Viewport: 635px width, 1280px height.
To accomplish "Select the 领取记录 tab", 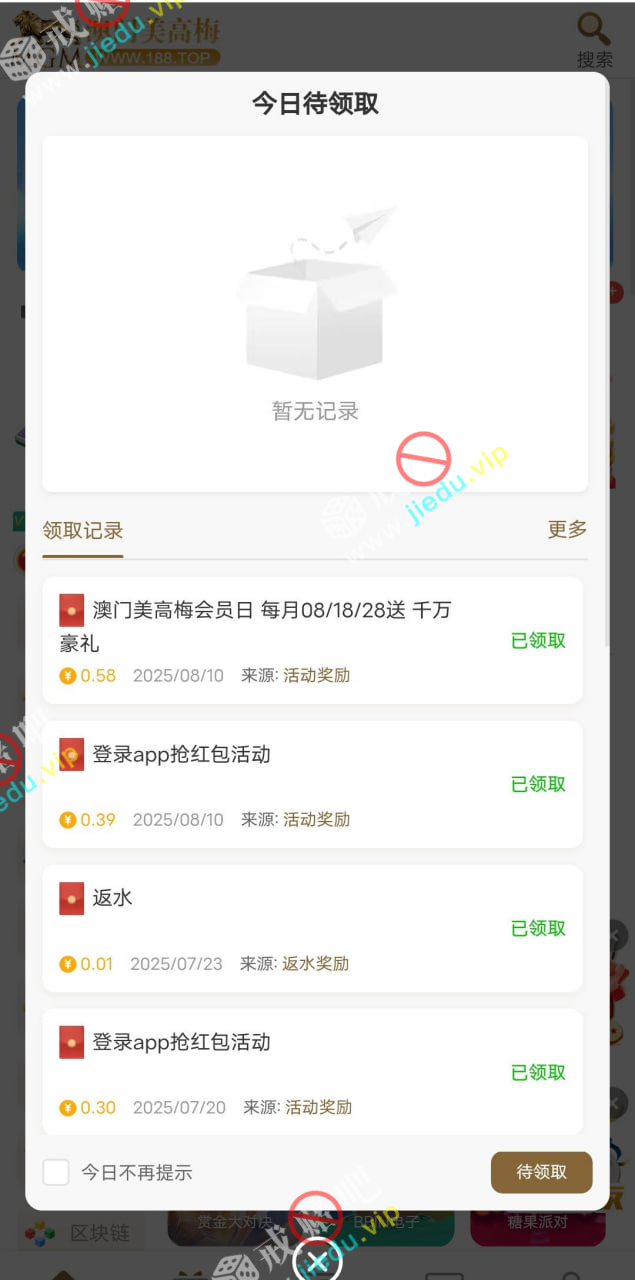I will click(x=83, y=531).
